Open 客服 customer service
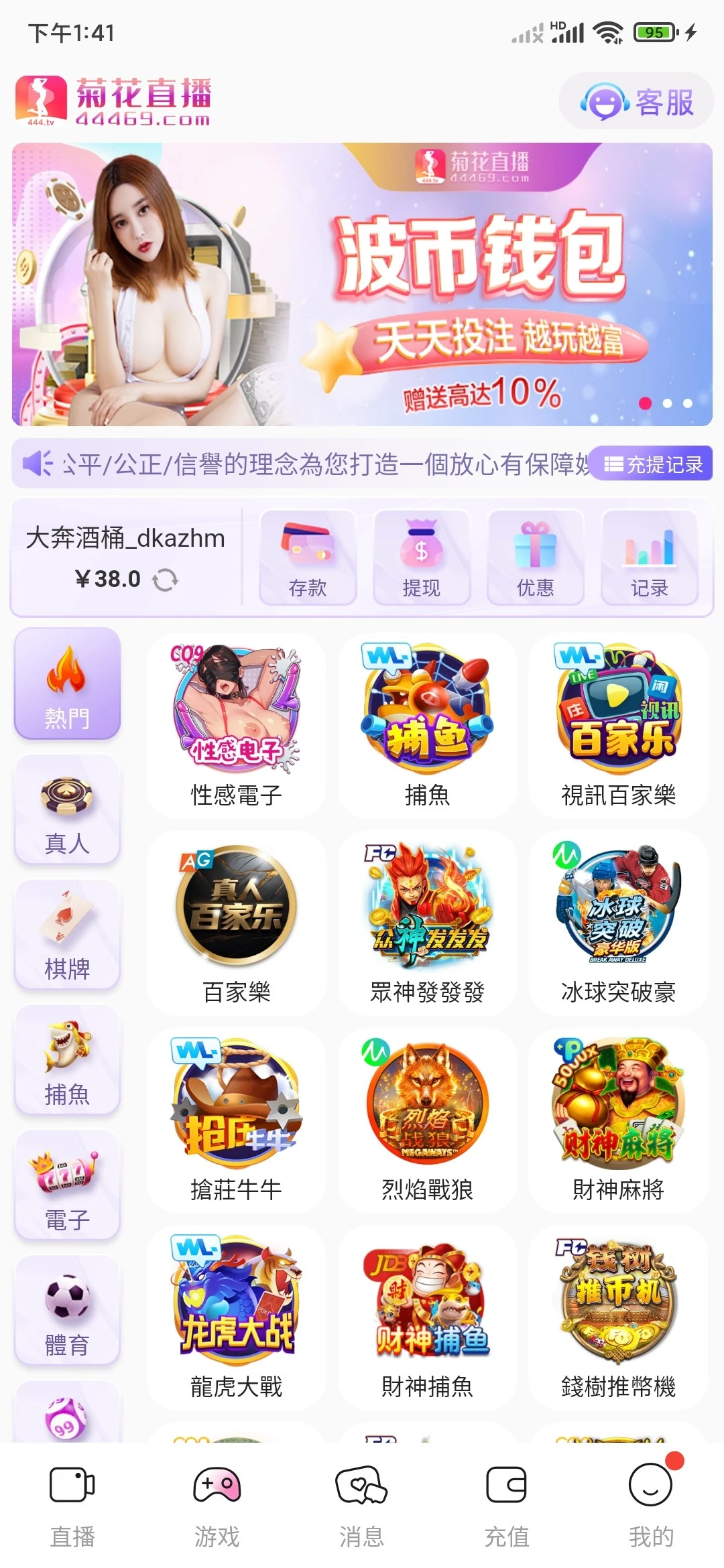 click(x=637, y=102)
